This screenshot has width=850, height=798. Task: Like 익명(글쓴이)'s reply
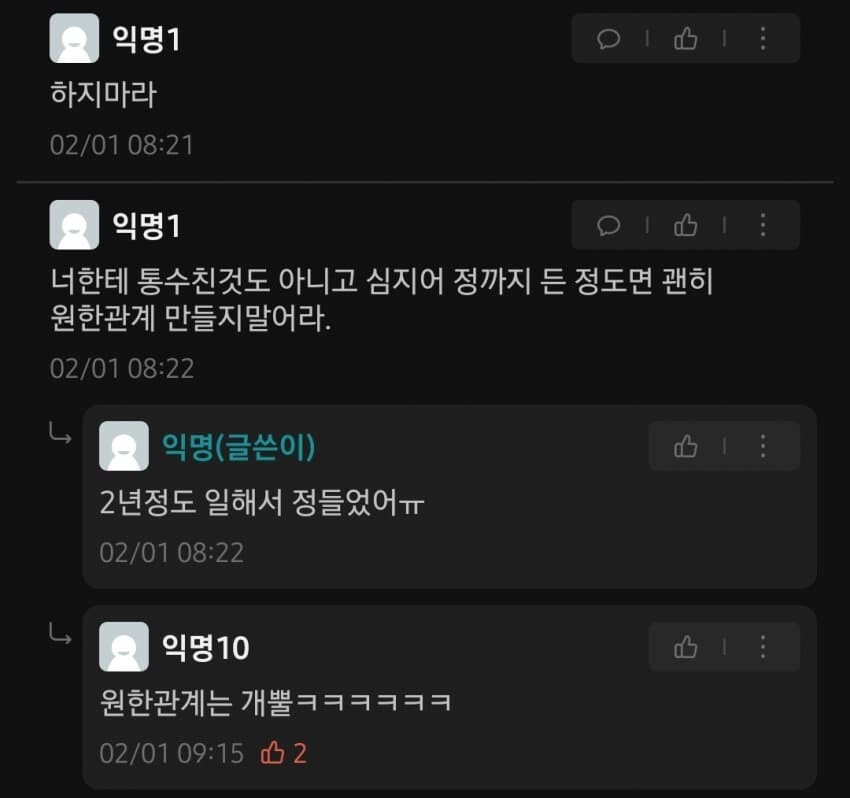tap(686, 446)
